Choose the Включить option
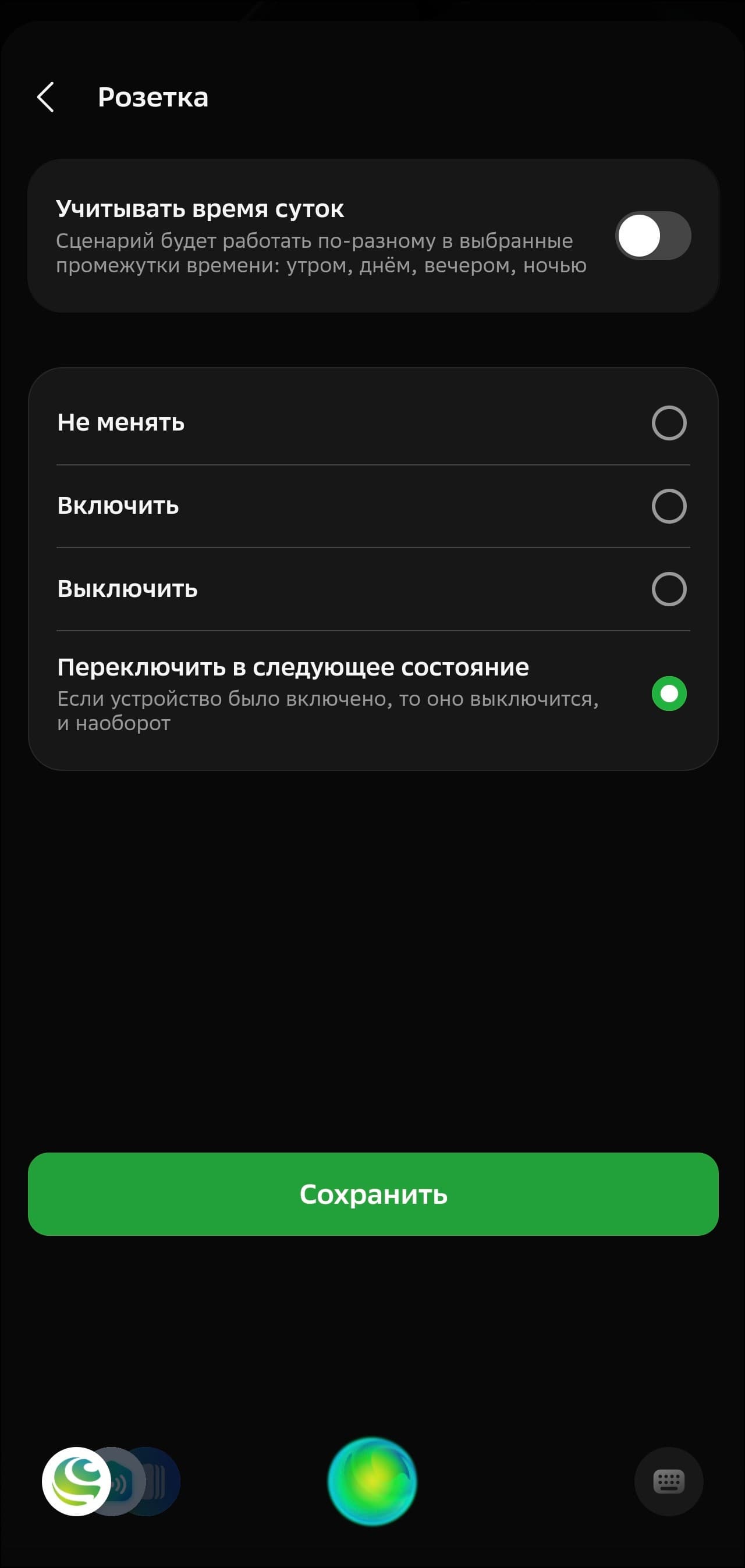The width and height of the screenshot is (745, 1568). point(668,506)
